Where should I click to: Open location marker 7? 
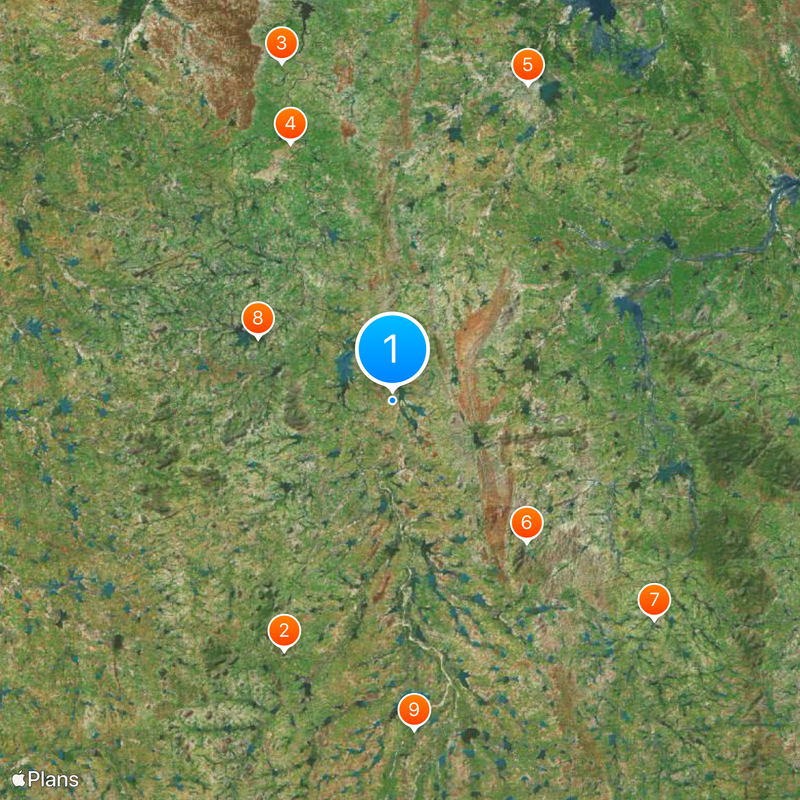654,600
